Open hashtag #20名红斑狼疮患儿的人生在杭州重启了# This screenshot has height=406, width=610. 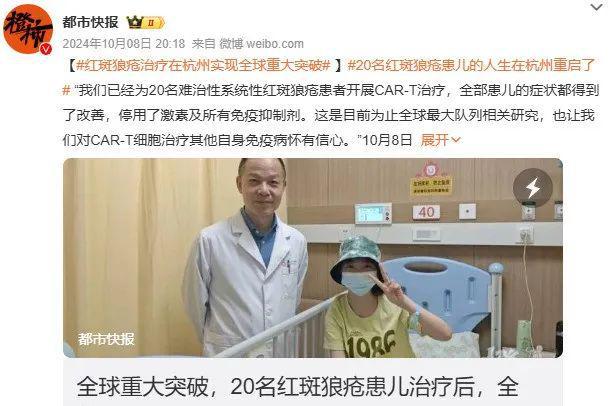pyautogui.click(x=472, y=65)
